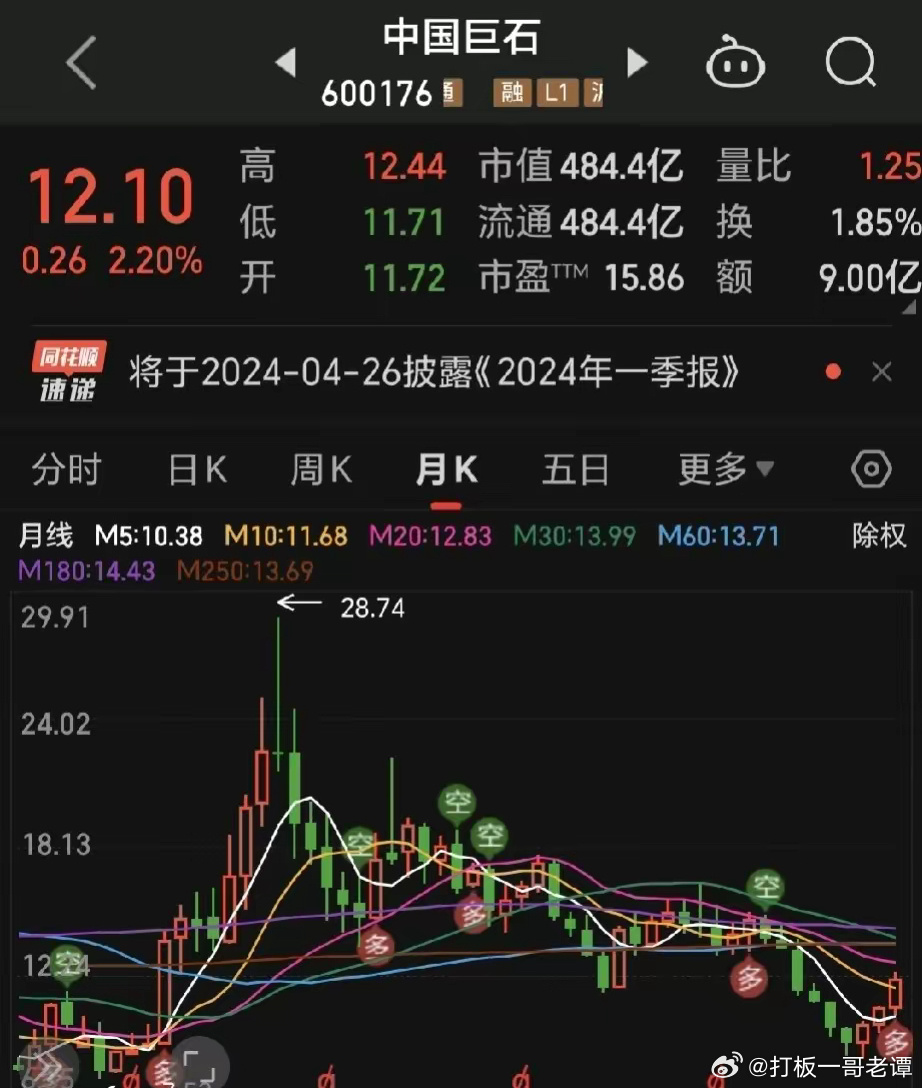Image resolution: width=922 pixels, height=1088 pixels.
Task: Dismiss the 同花顺速递 news banner
Action: tap(881, 373)
